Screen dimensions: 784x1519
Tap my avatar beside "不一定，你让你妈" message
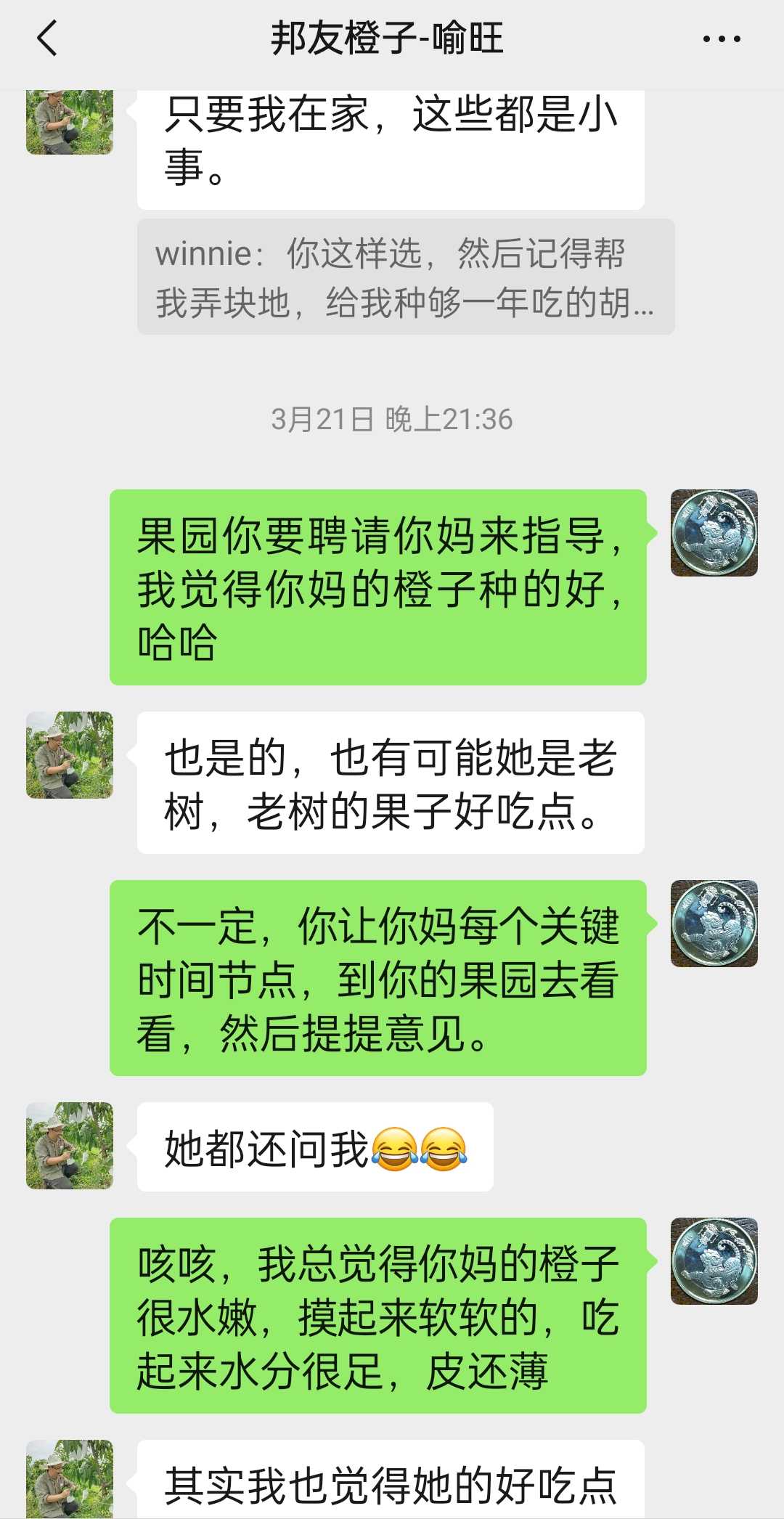714,924
